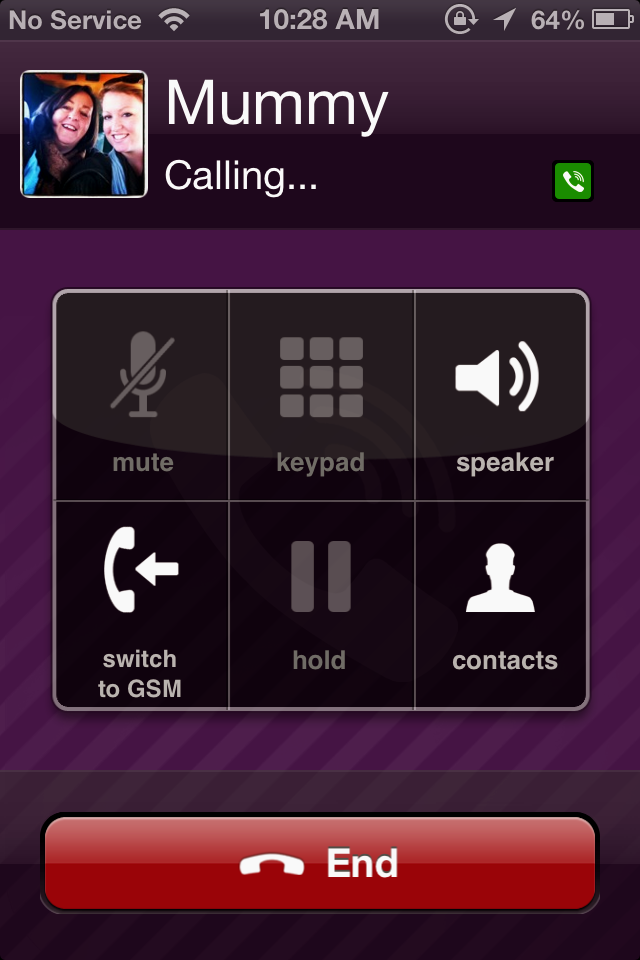Switch the call to GSM
Screen dimensions: 640x960
click(x=141, y=605)
